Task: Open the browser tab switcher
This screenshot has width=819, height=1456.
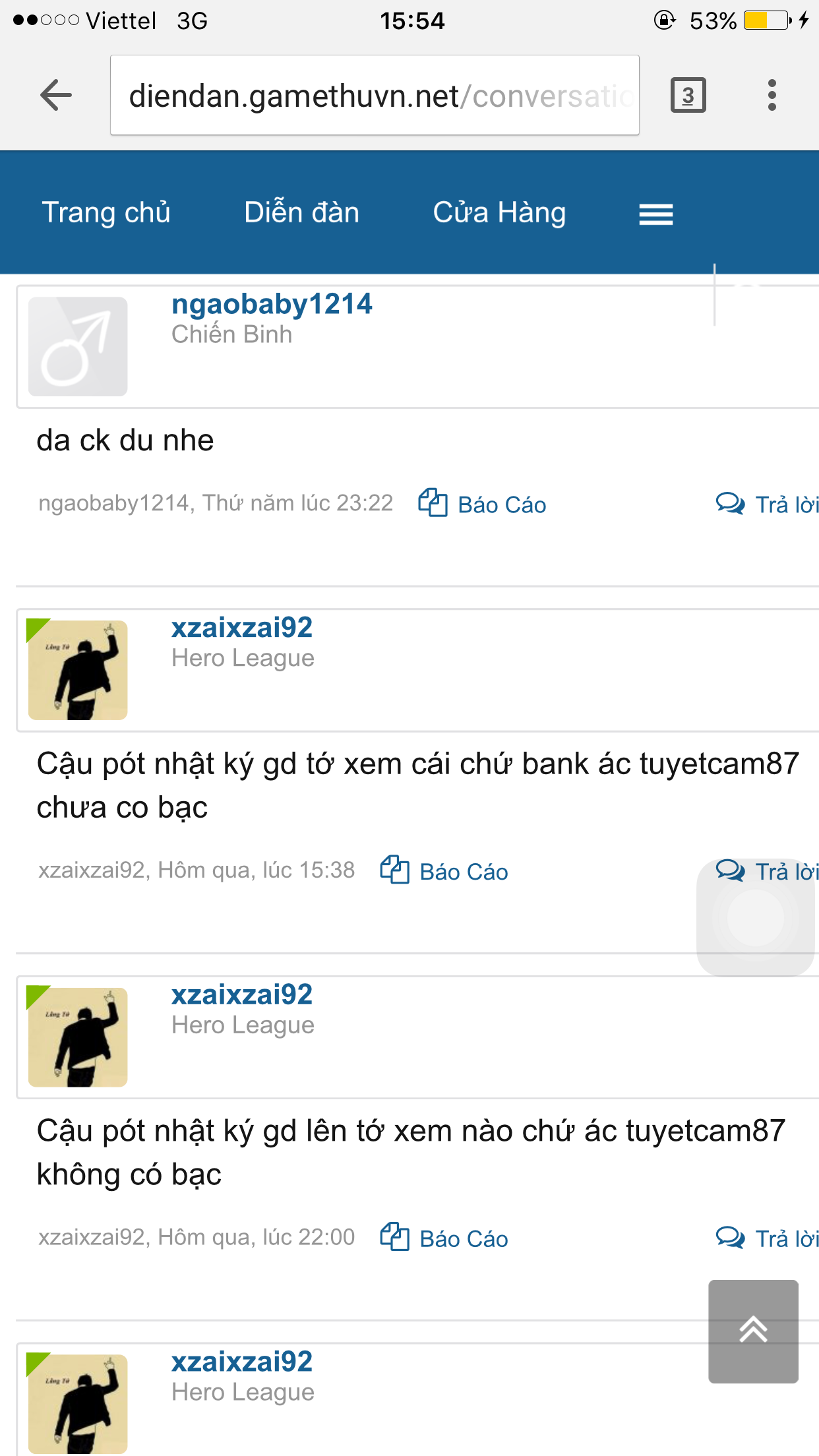Action: 688,96
